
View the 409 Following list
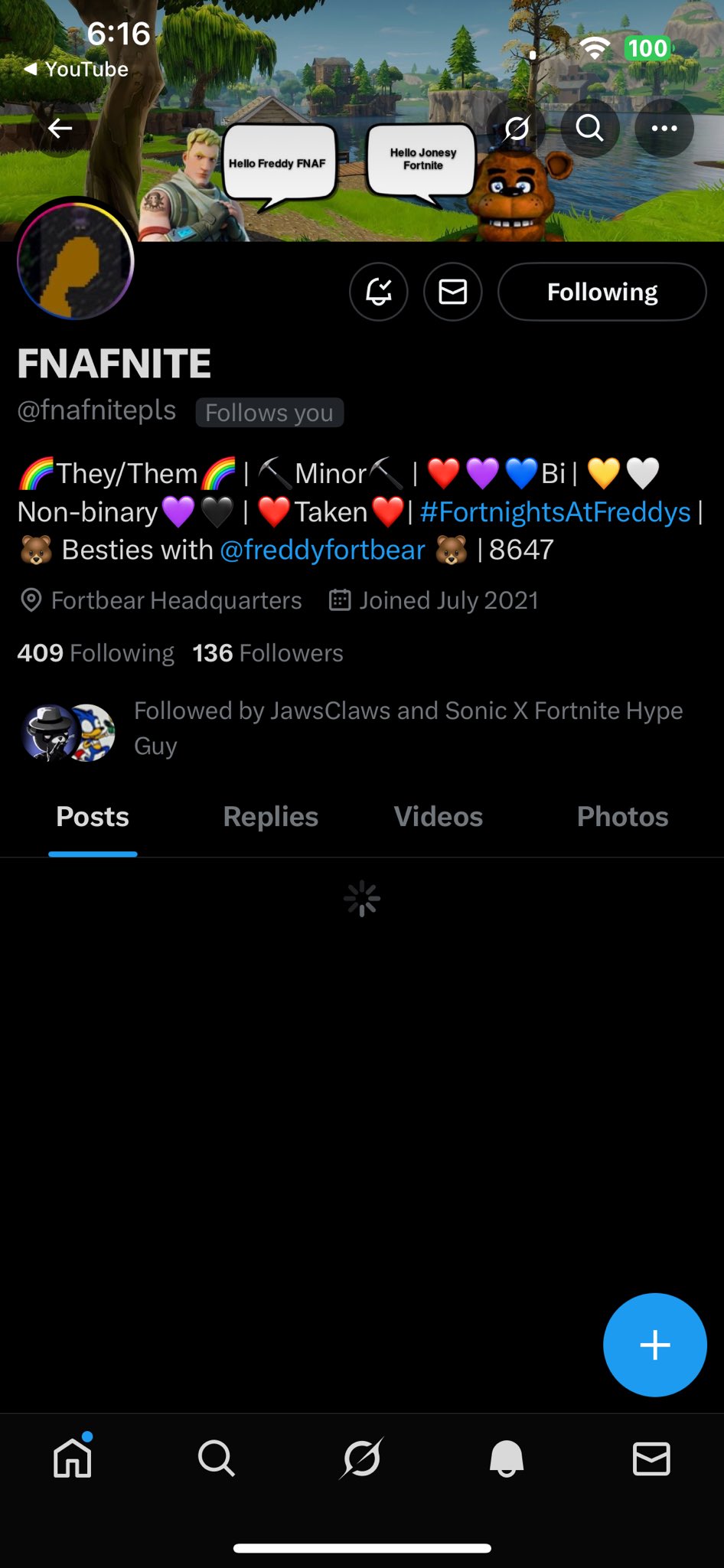(x=96, y=653)
